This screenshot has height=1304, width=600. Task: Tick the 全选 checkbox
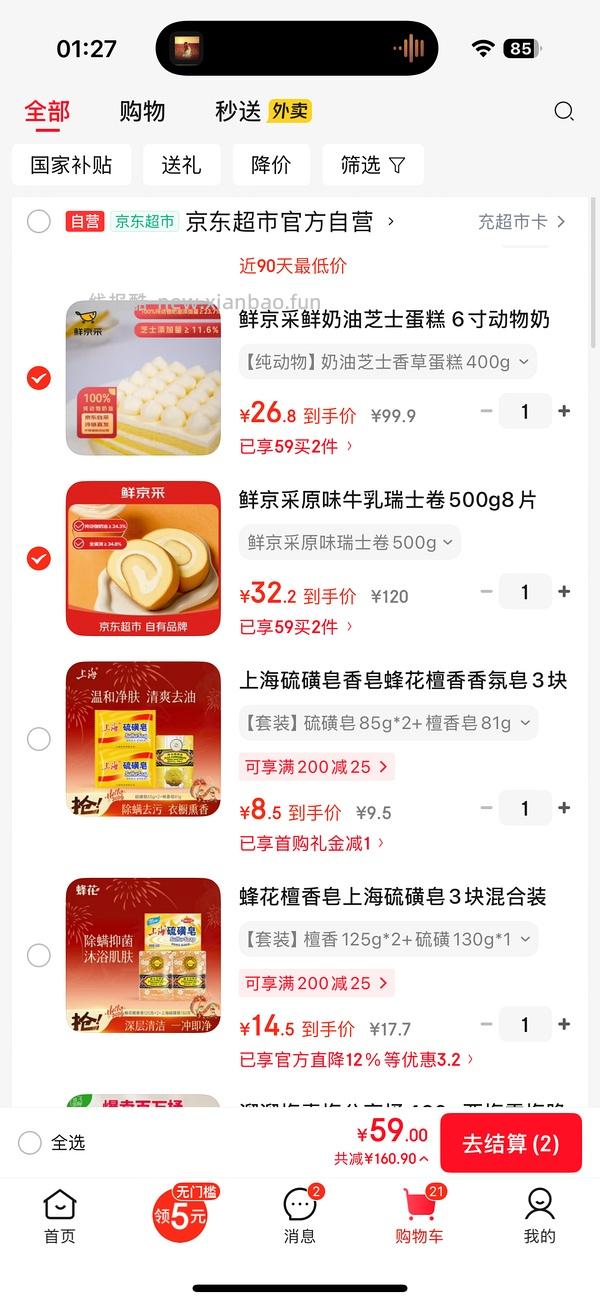coord(31,1143)
